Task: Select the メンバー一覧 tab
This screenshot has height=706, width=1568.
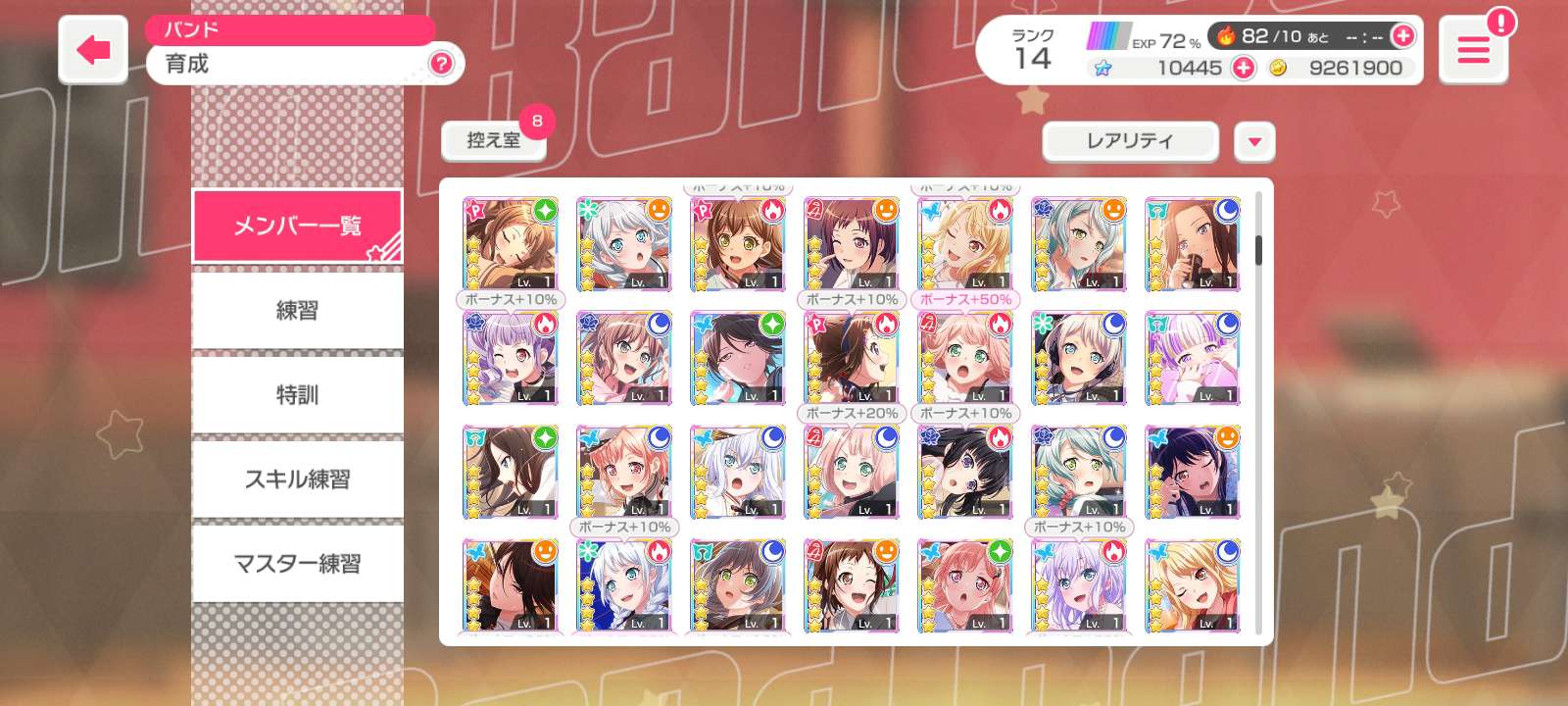Action: click(297, 227)
